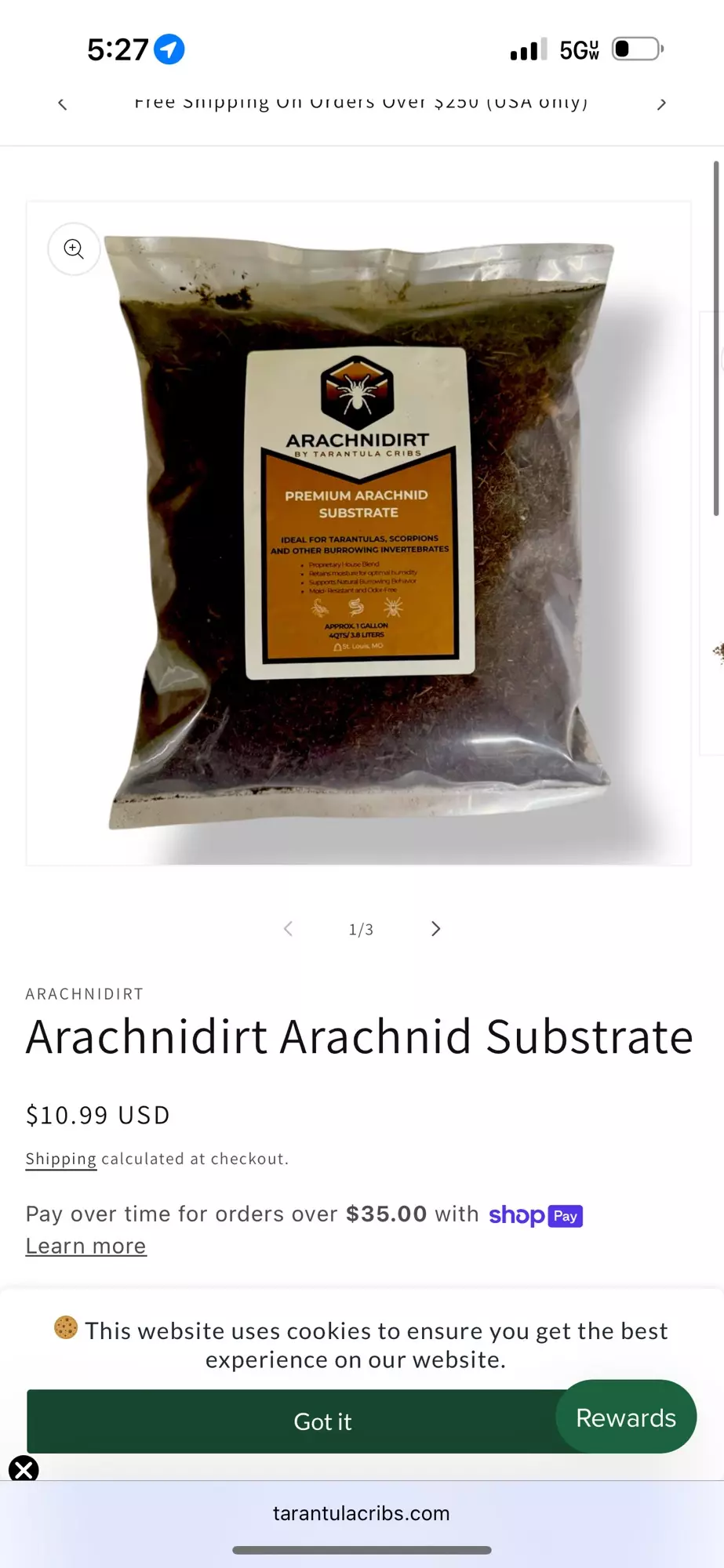Accept cookies with Got it
Screen dimensions: 724x1568
(322, 1421)
